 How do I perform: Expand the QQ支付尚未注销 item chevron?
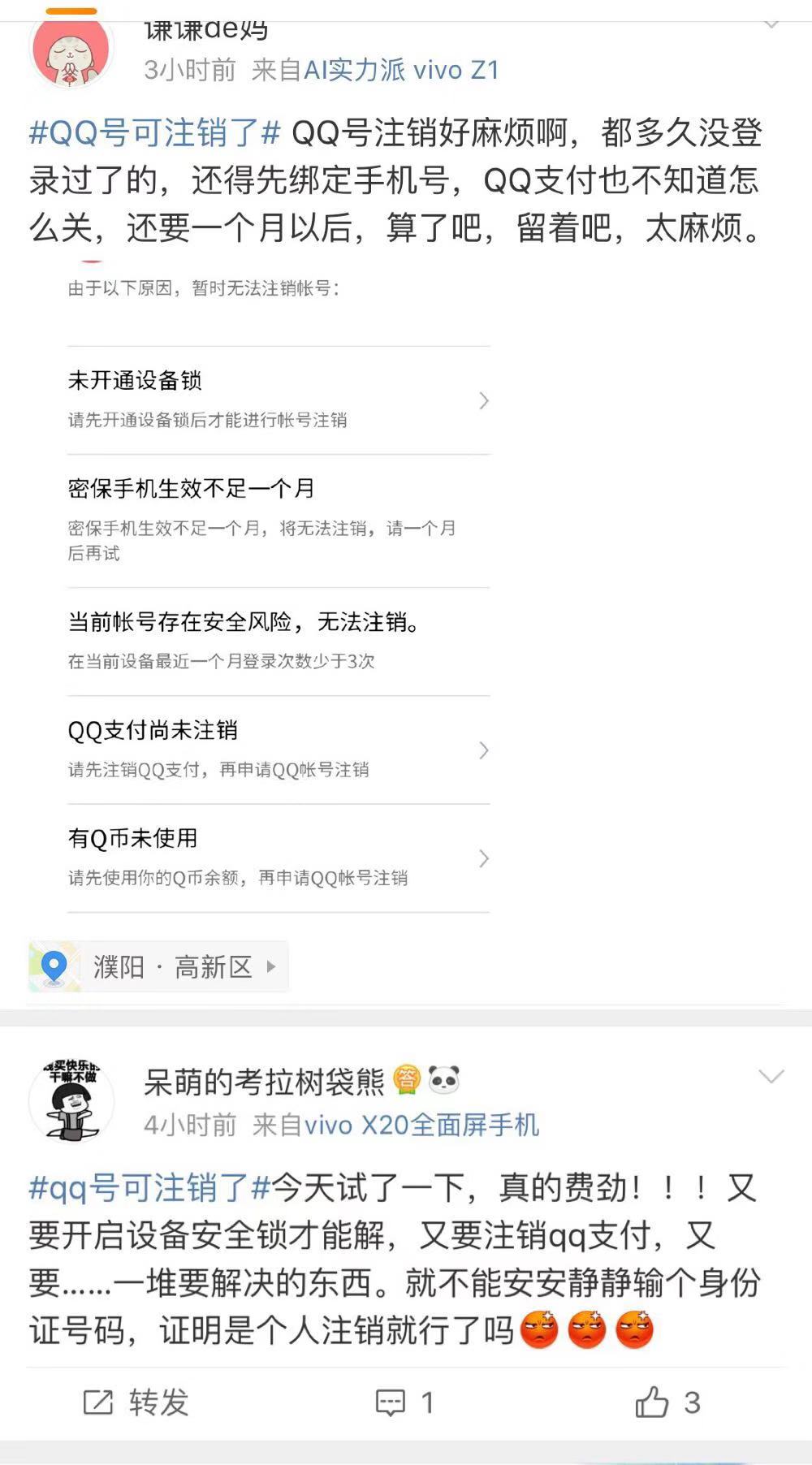coord(485,751)
